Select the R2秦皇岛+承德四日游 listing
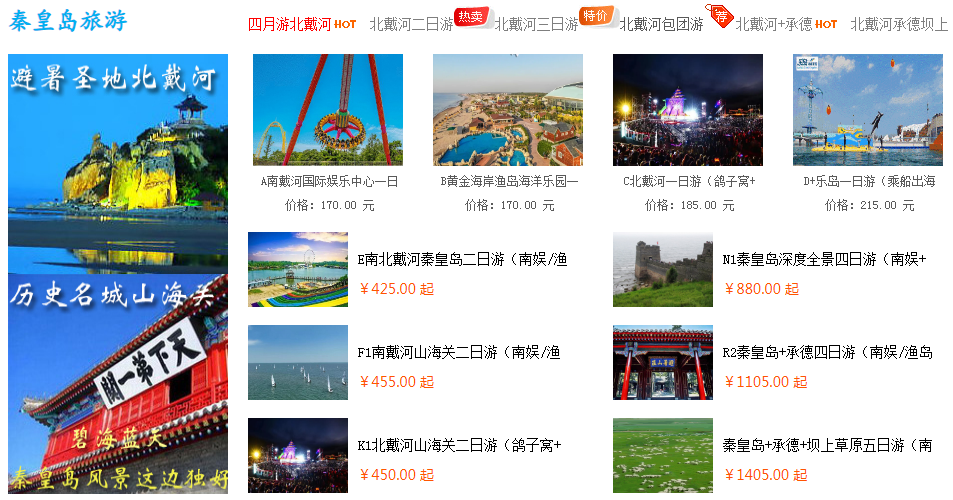This screenshot has width=953, height=500. tap(827, 352)
